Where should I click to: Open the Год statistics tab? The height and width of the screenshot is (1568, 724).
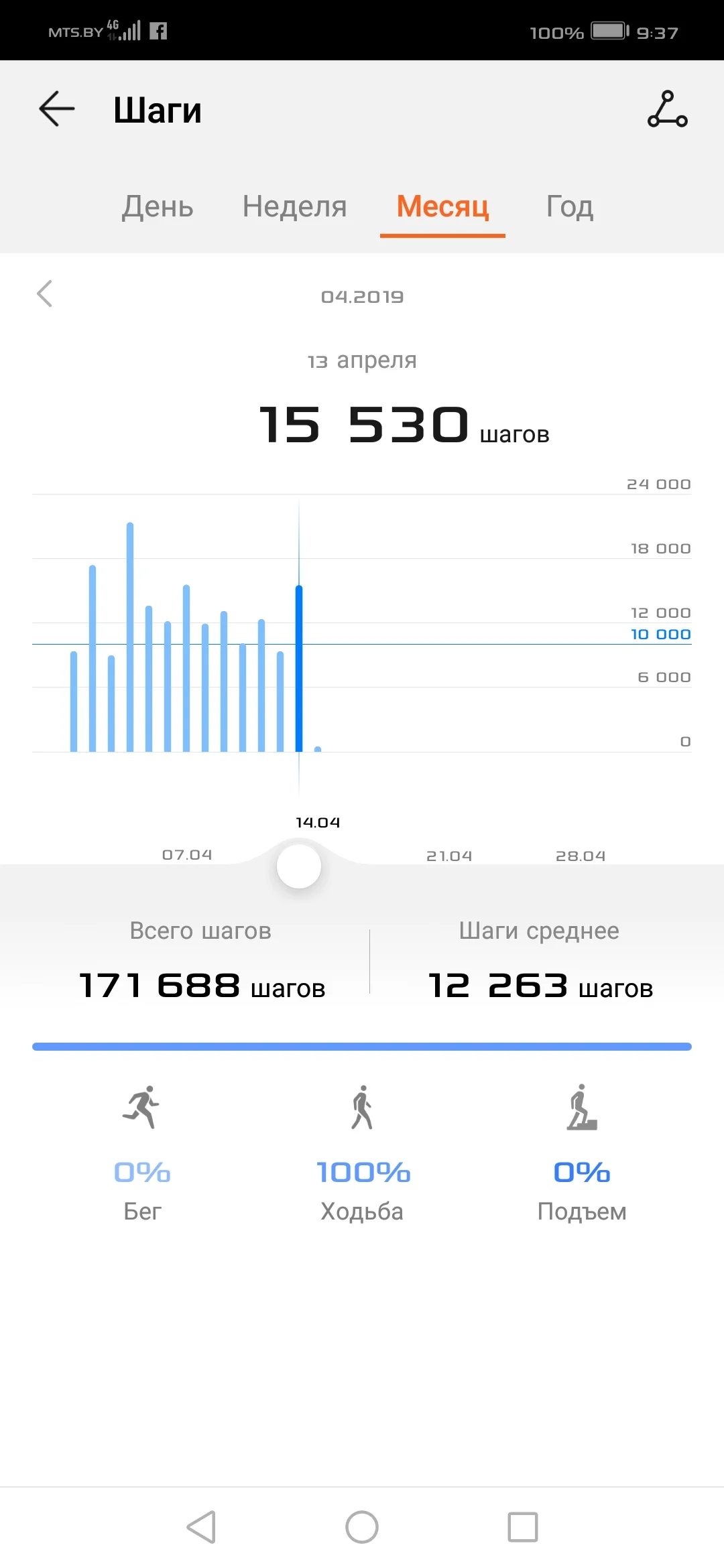click(x=569, y=208)
